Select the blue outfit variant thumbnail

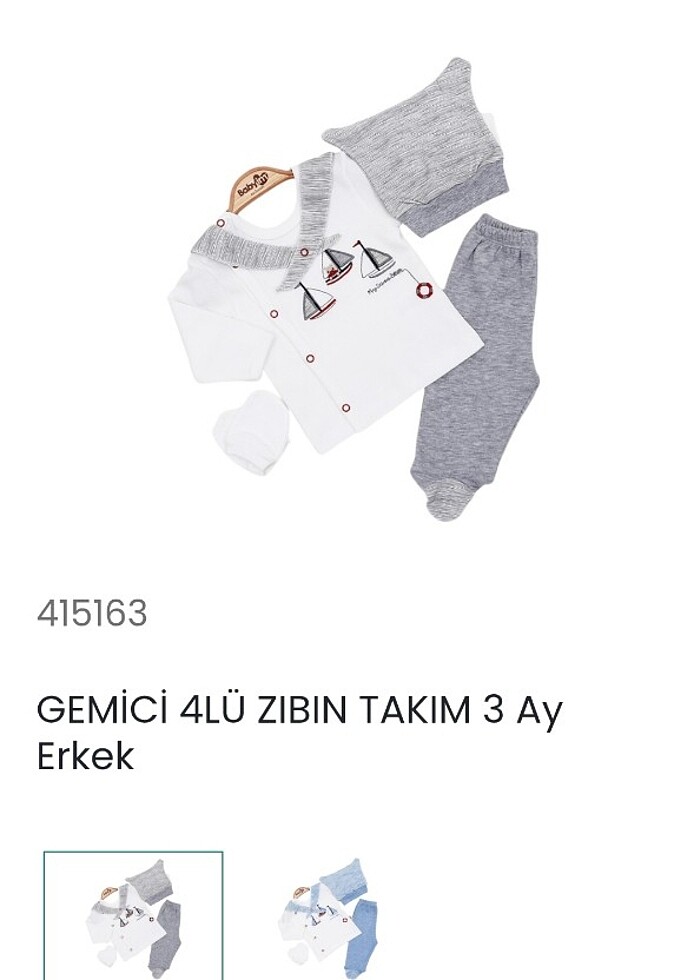point(330,916)
